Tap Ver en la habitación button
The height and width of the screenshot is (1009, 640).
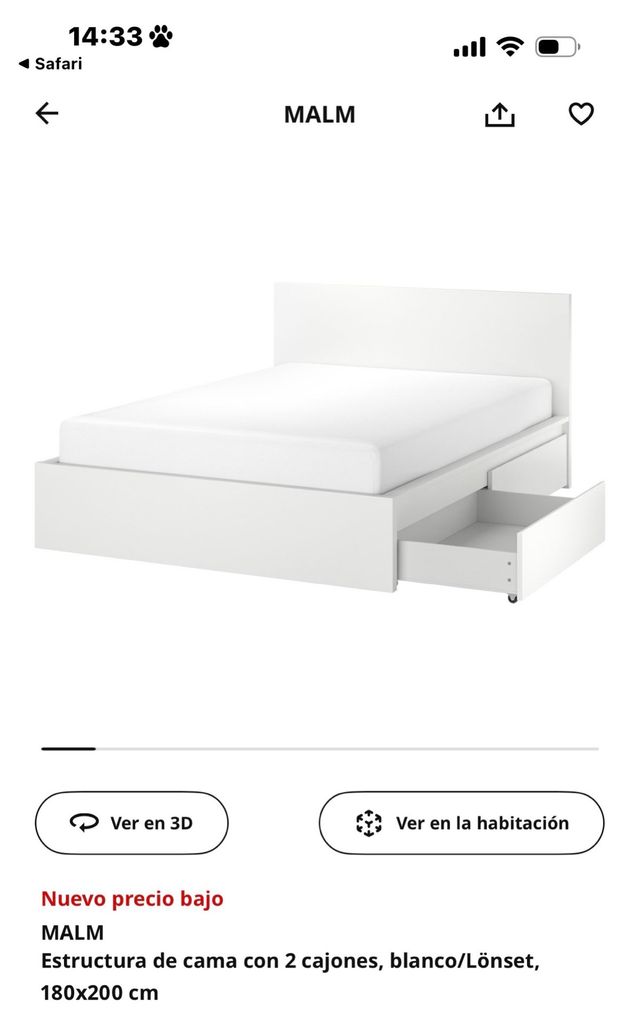[461, 823]
